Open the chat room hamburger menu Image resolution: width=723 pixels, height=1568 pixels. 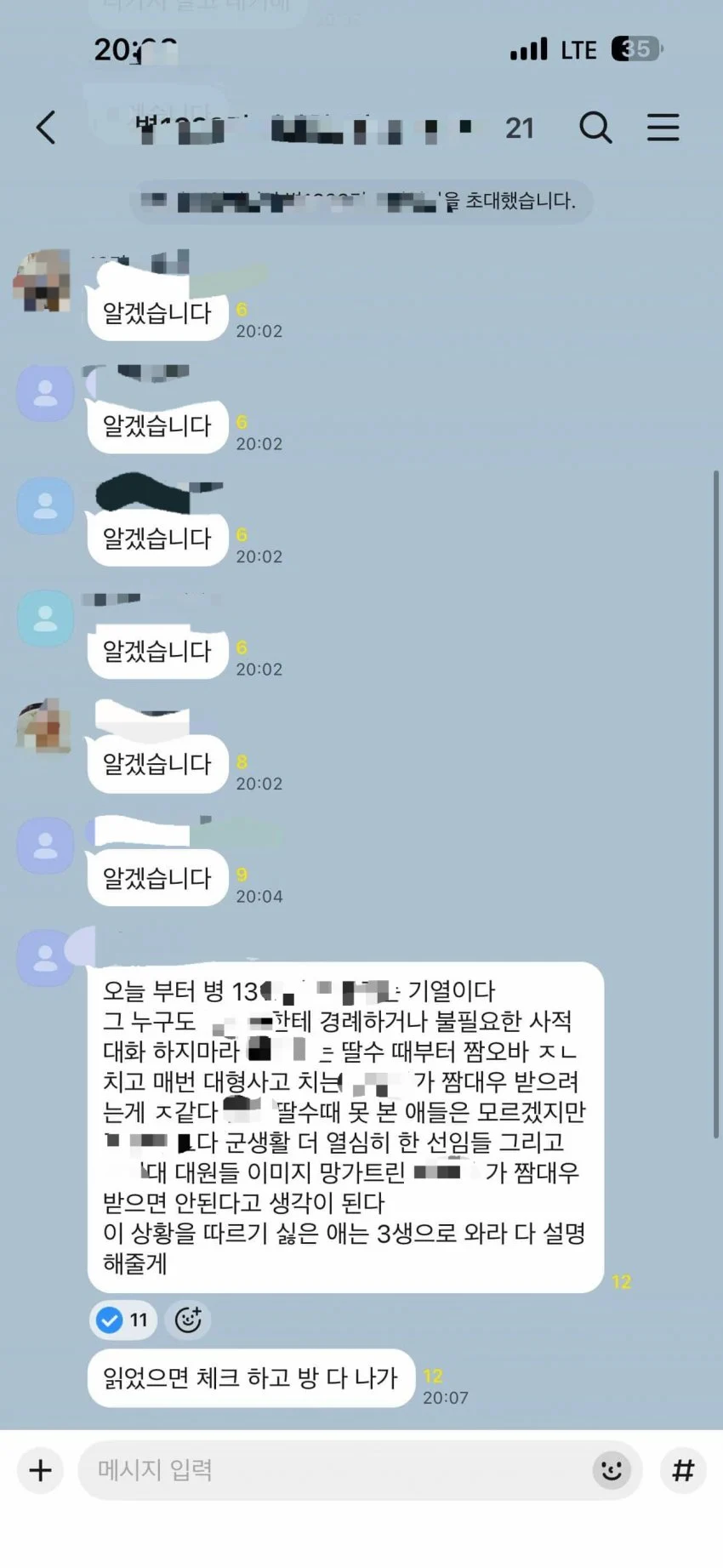663,128
